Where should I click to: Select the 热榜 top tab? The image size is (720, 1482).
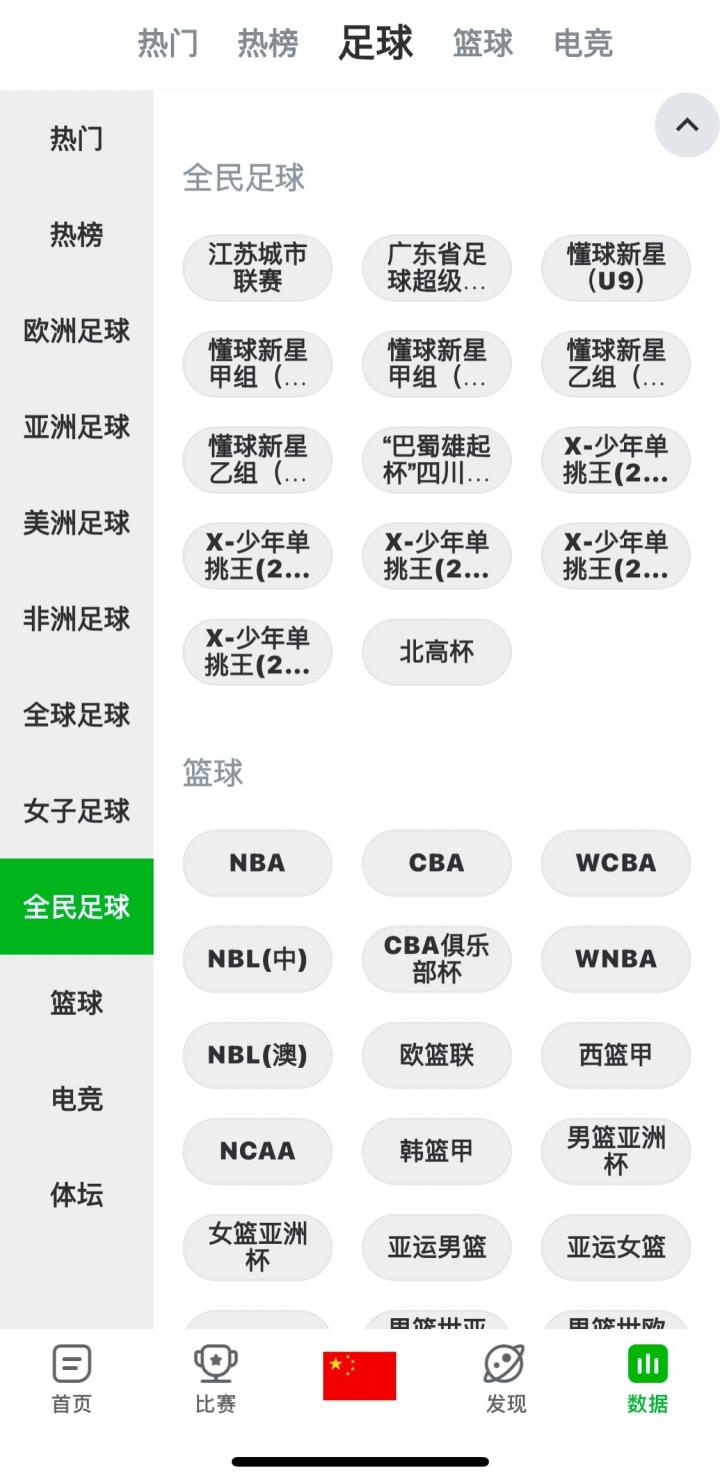point(267,43)
